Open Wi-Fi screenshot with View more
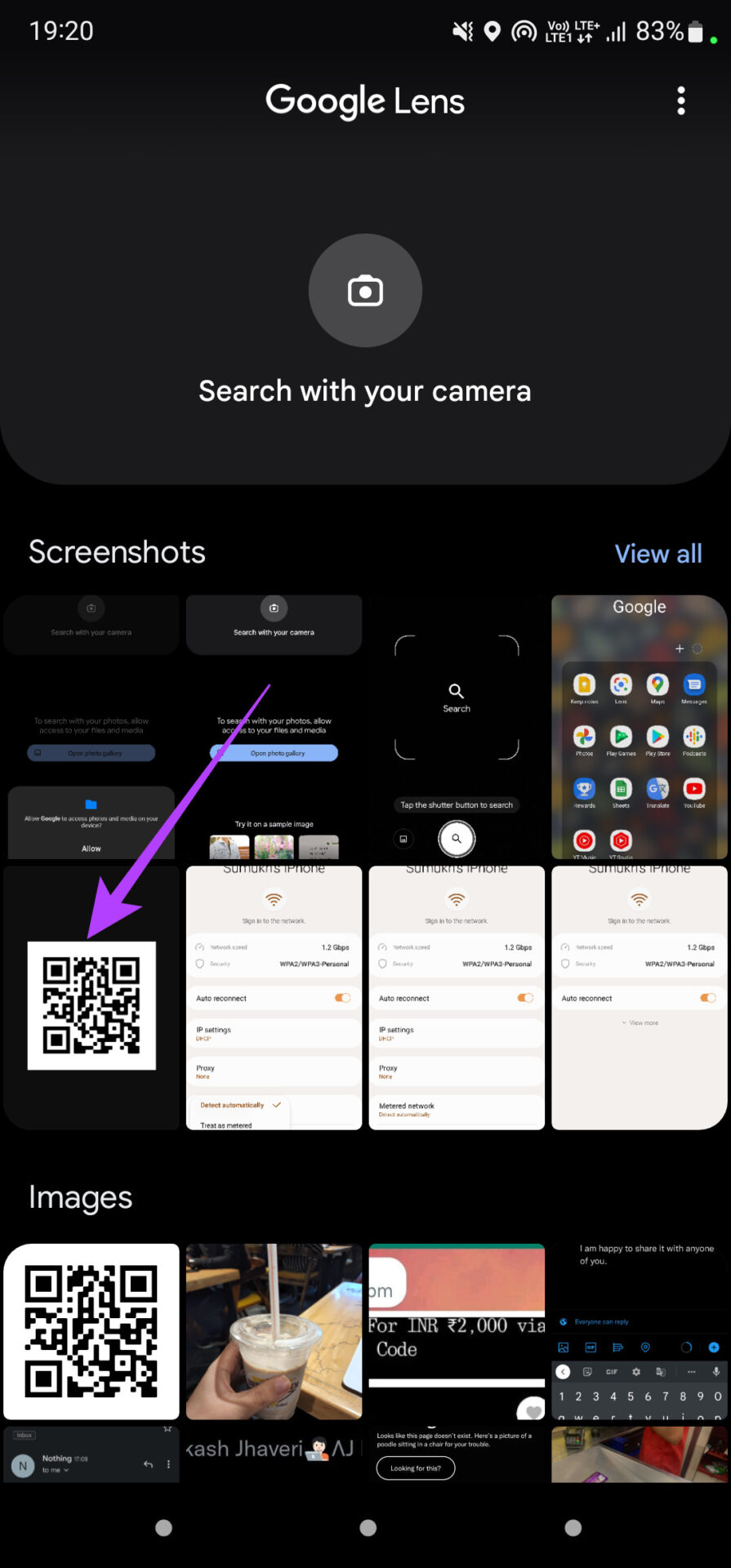The image size is (731, 1568). click(639, 998)
